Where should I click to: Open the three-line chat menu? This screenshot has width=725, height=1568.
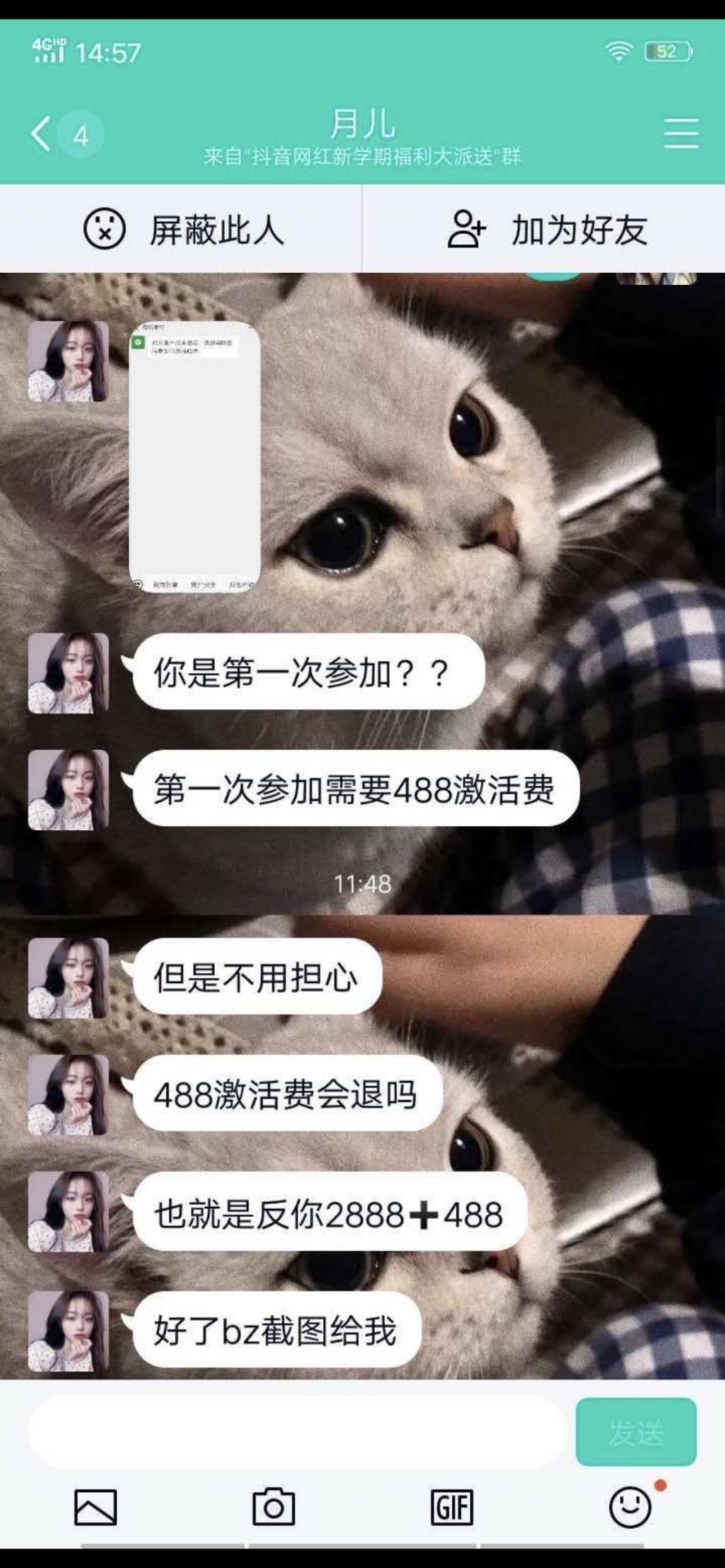click(x=680, y=134)
